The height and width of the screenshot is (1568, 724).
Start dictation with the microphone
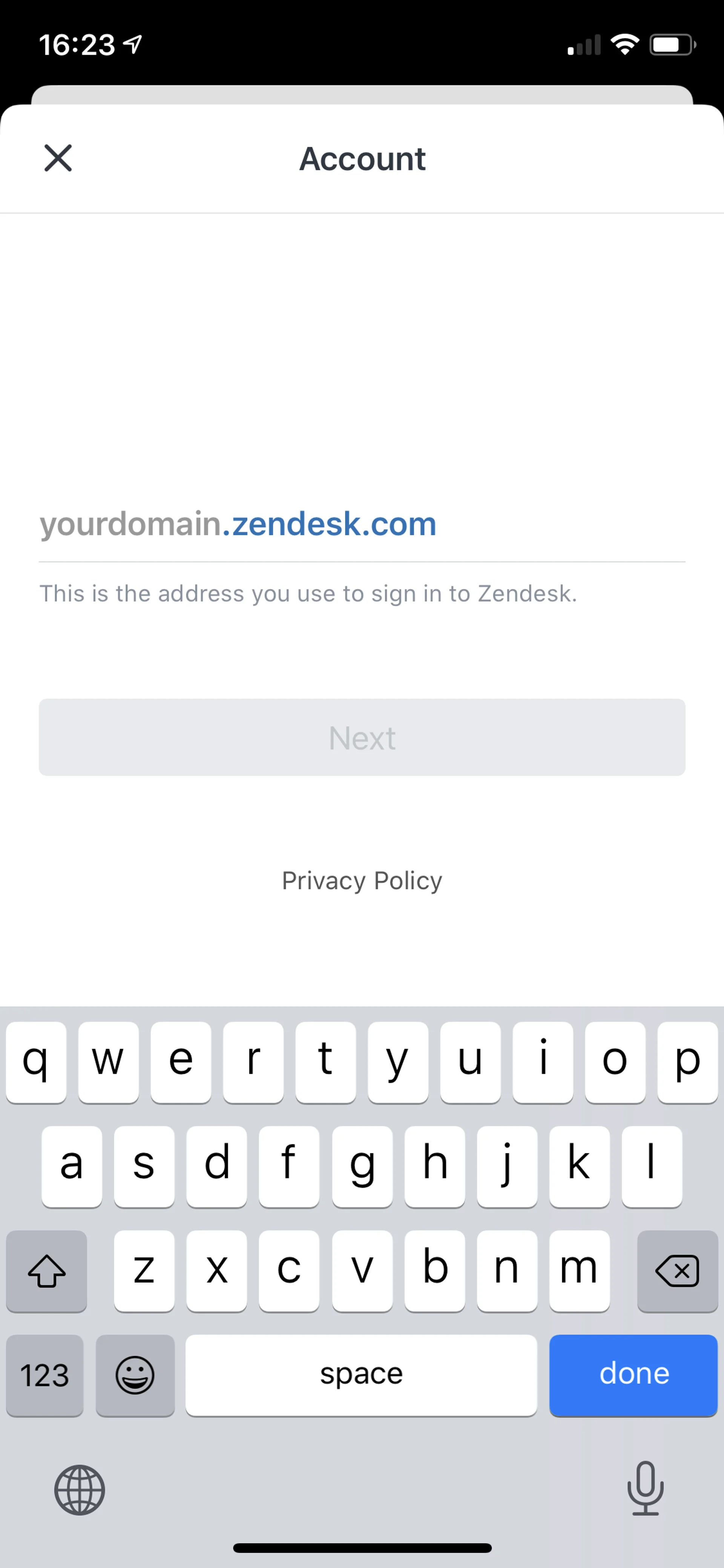tap(645, 1489)
